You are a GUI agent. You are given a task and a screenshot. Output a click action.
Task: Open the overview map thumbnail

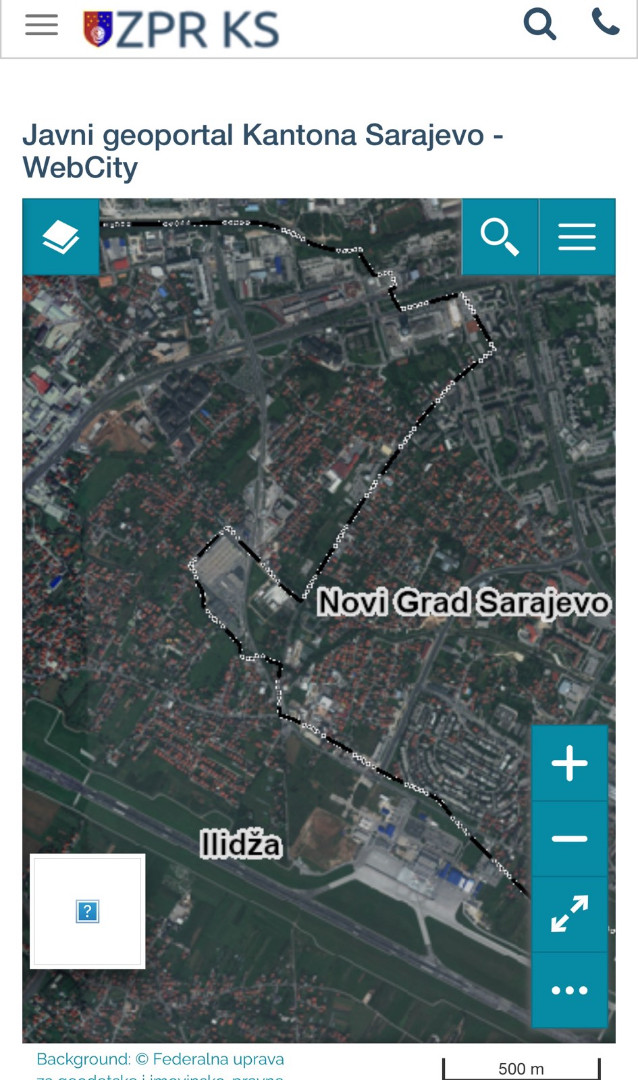(88, 911)
